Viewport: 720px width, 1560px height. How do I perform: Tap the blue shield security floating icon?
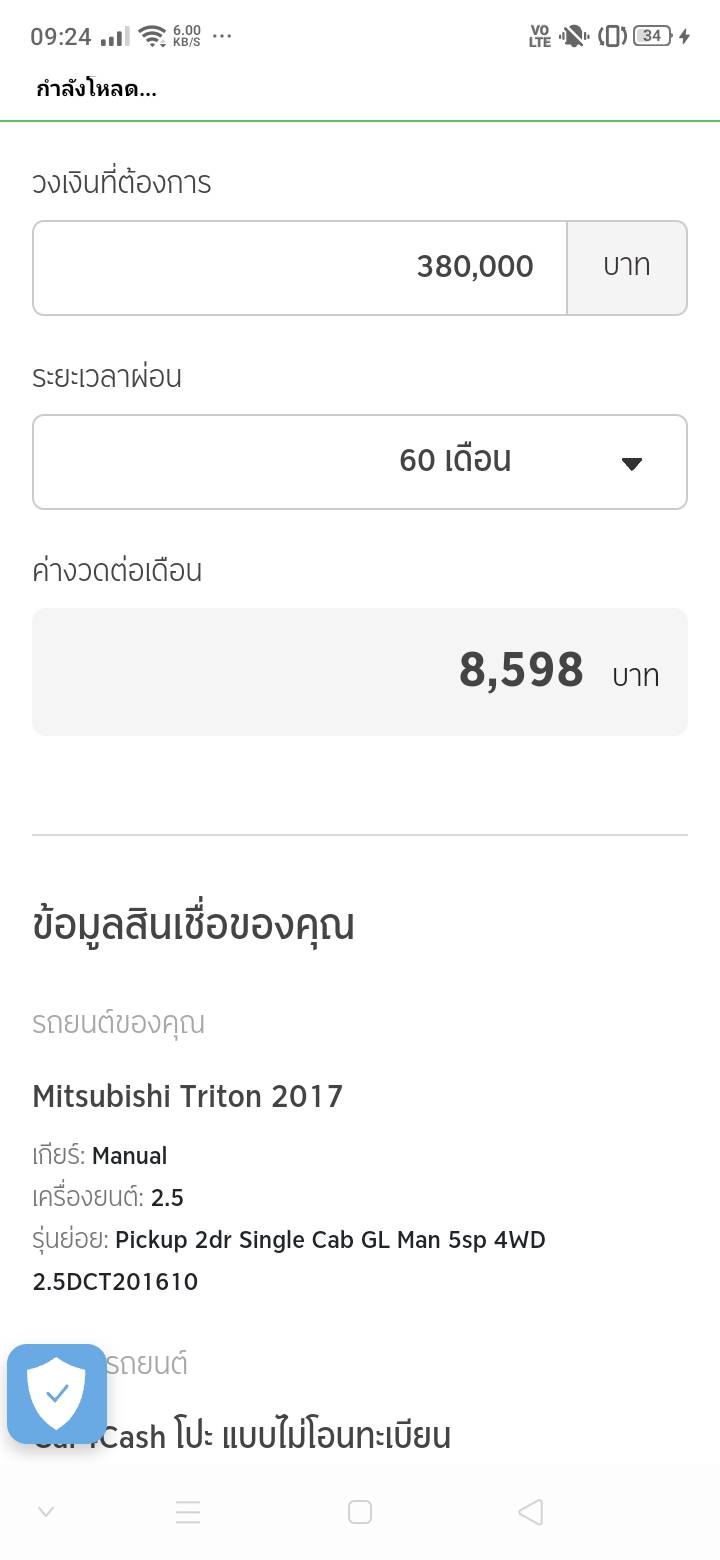(56, 1393)
